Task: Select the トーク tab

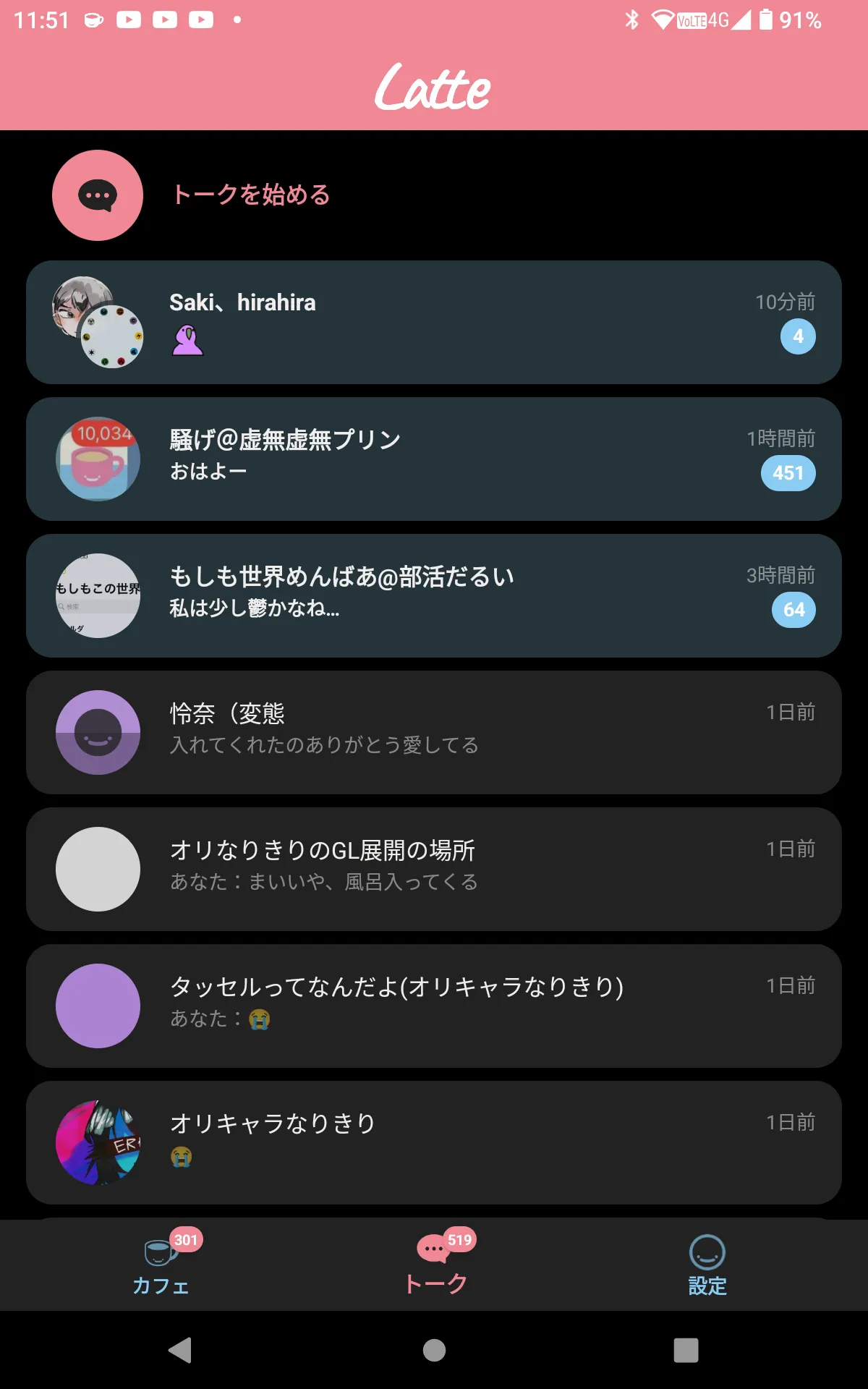Action: [435, 1266]
